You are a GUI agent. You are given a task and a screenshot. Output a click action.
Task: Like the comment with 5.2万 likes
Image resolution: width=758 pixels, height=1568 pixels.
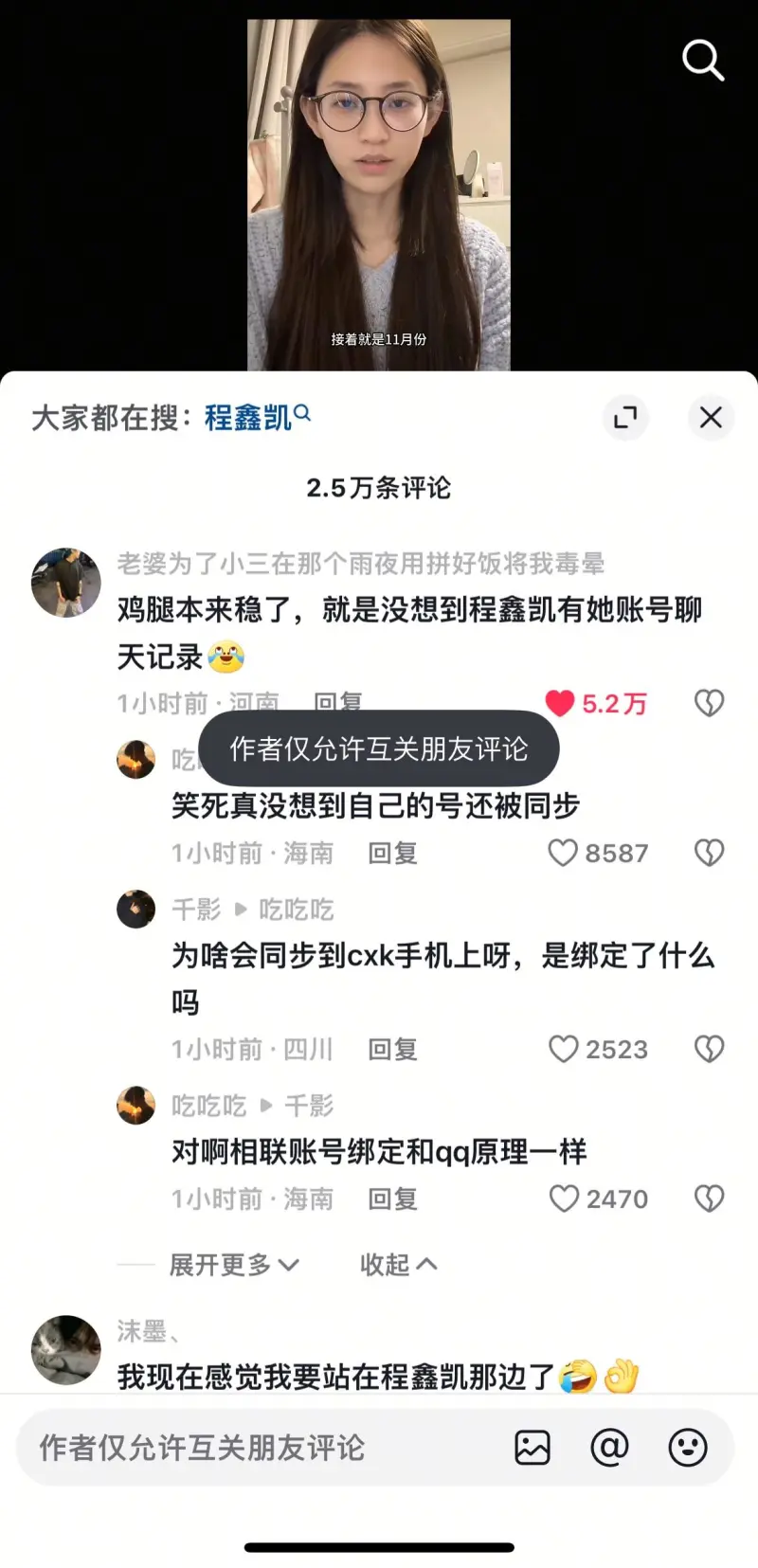561,703
